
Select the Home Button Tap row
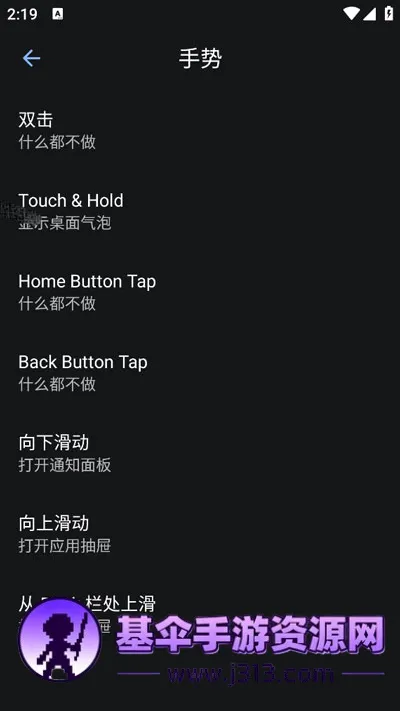(200, 292)
